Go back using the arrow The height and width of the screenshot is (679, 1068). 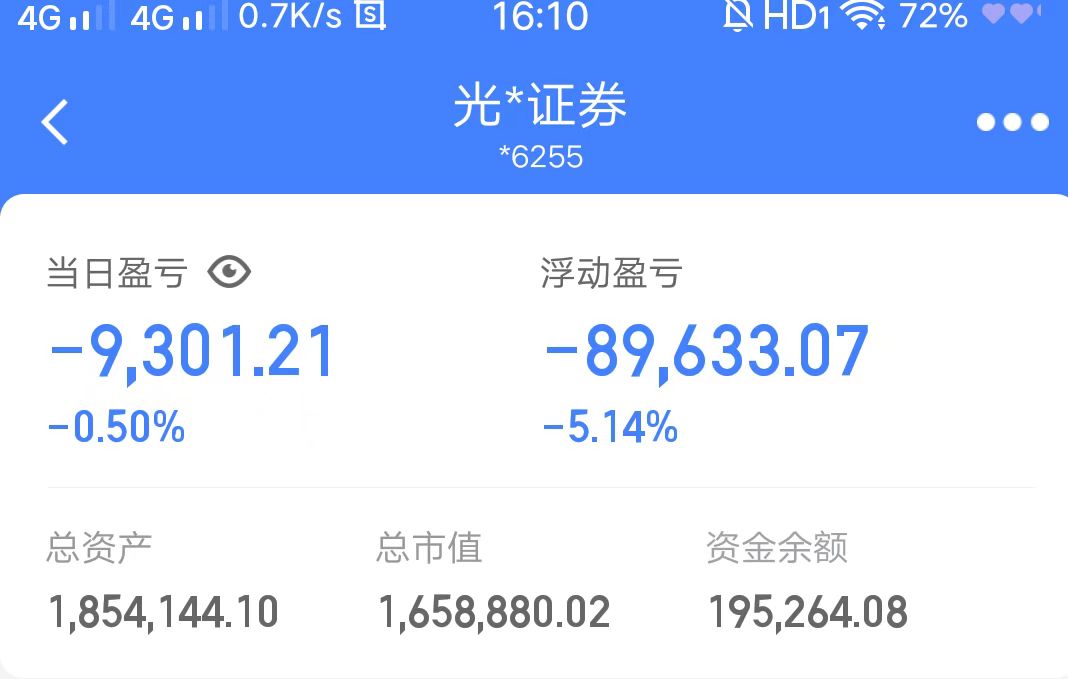tap(55, 123)
